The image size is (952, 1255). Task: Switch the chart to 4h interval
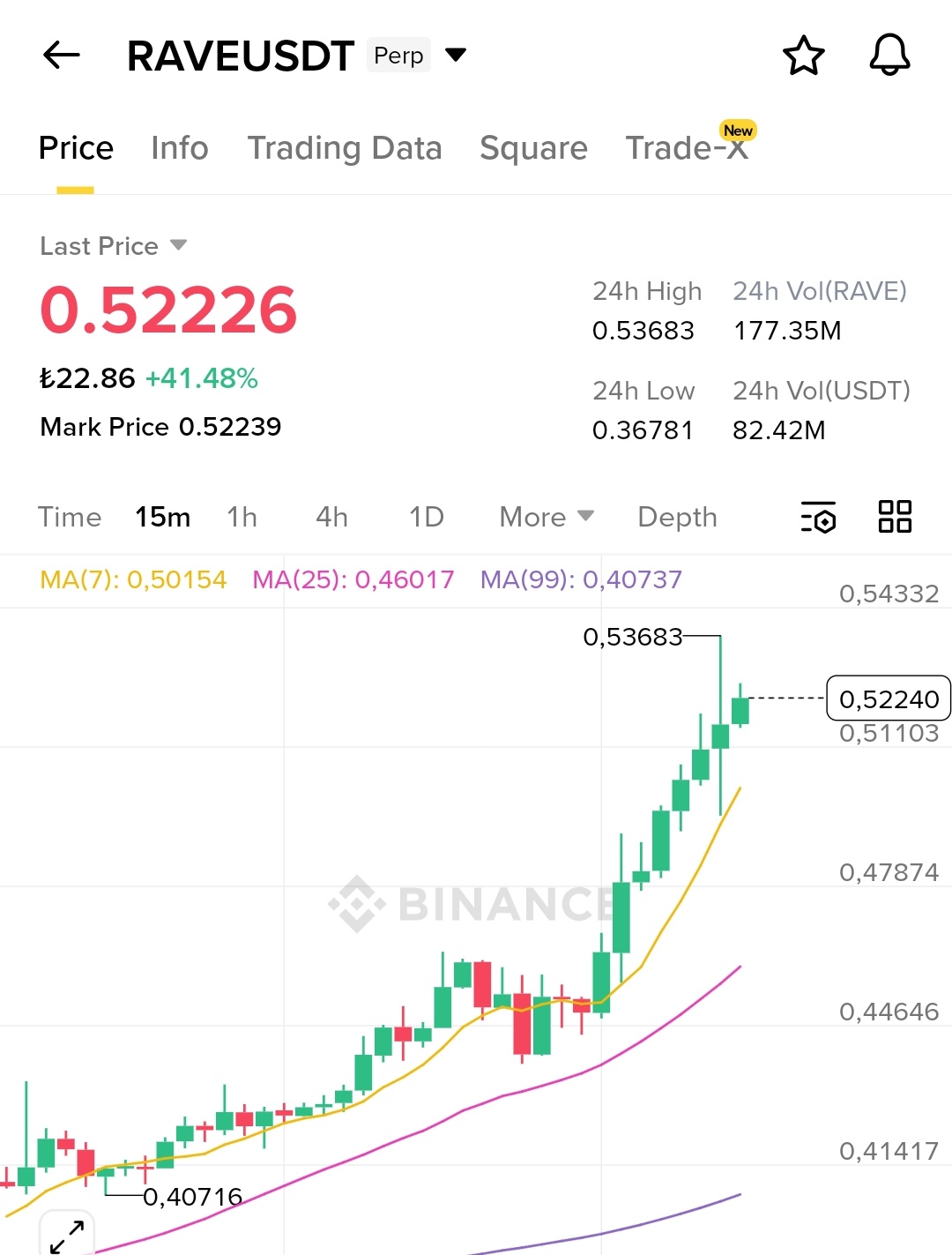(x=331, y=517)
